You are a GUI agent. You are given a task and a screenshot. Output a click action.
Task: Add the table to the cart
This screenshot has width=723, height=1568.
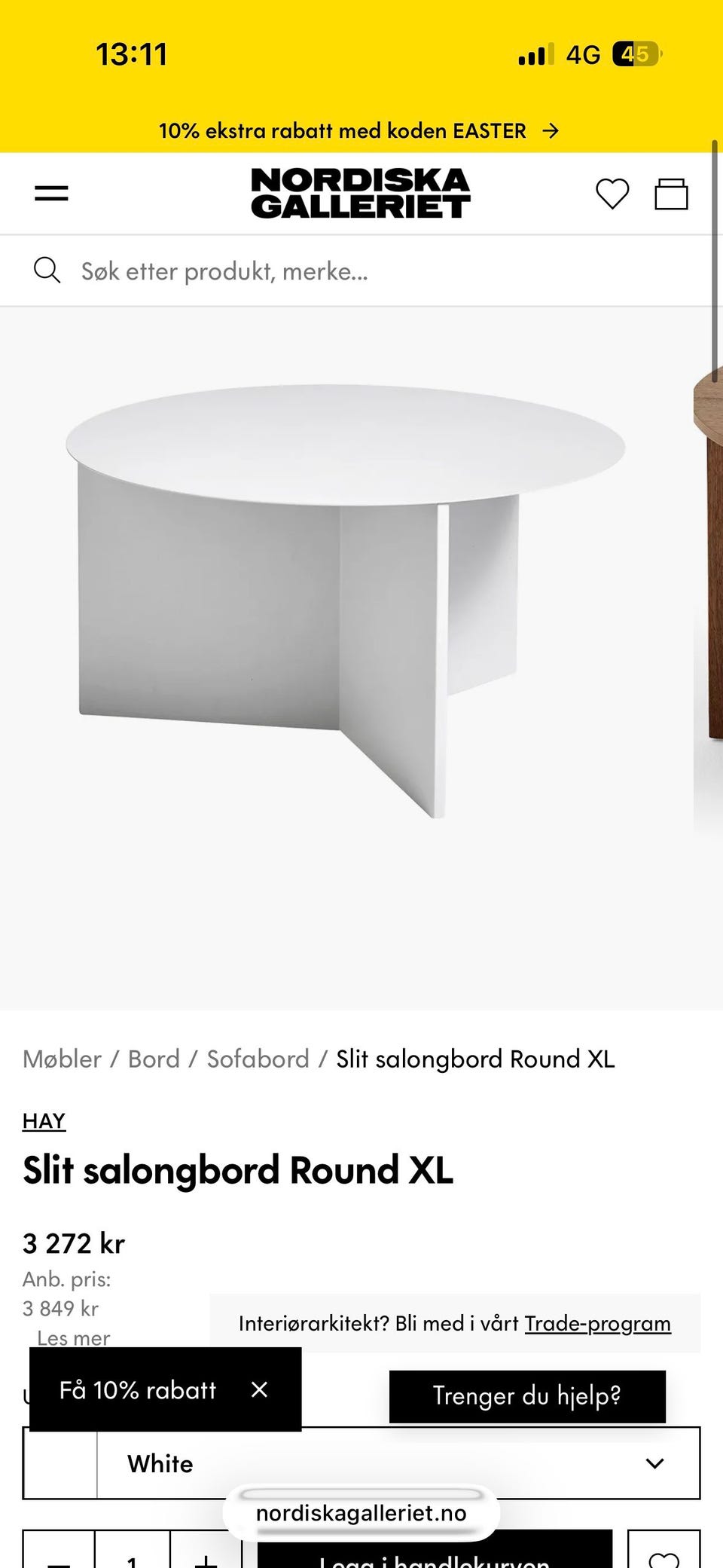pyautogui.click(x=435, y=1557)
